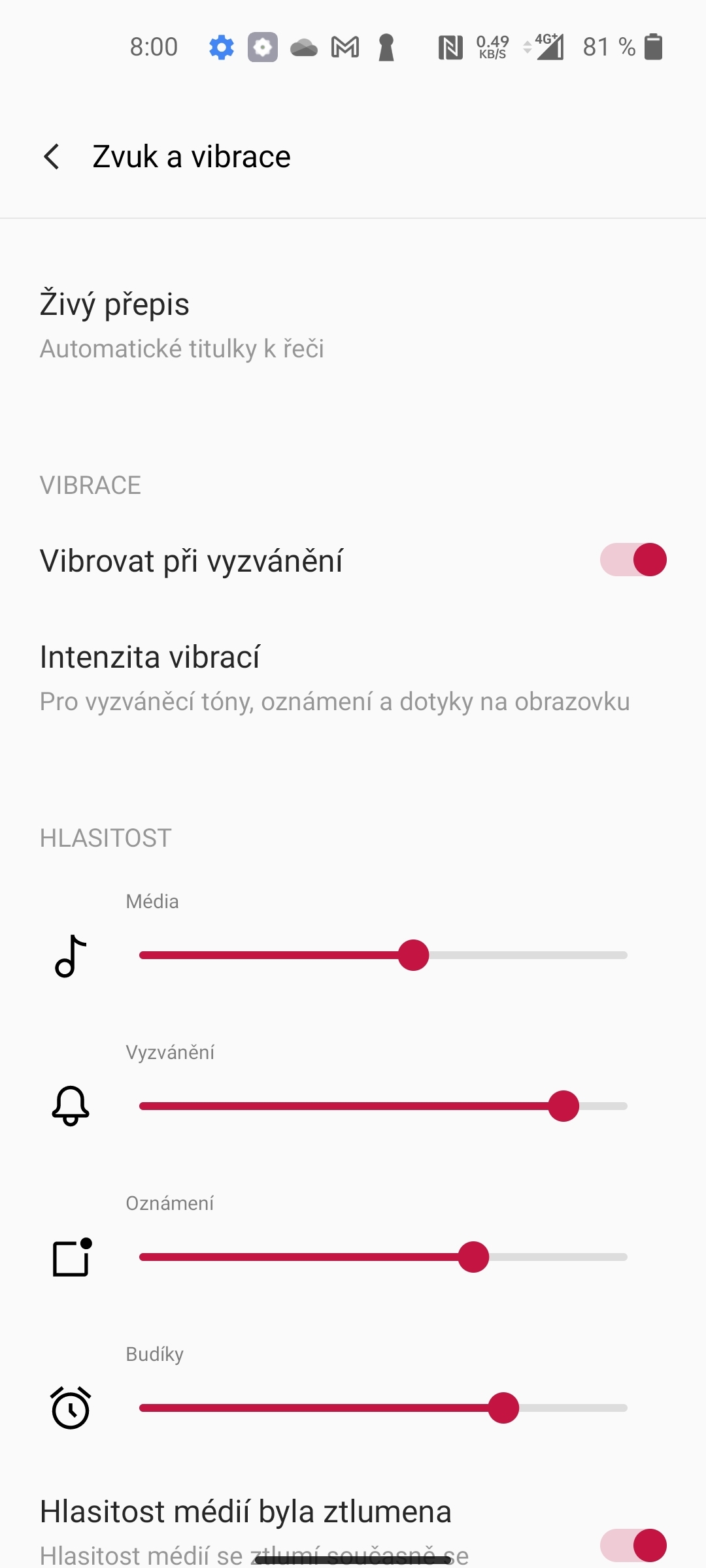This screenshot has height=1568, width=706.
Task: Tap the HLASITOST section header
Action: pyautogui.click(x=105, y=838)
